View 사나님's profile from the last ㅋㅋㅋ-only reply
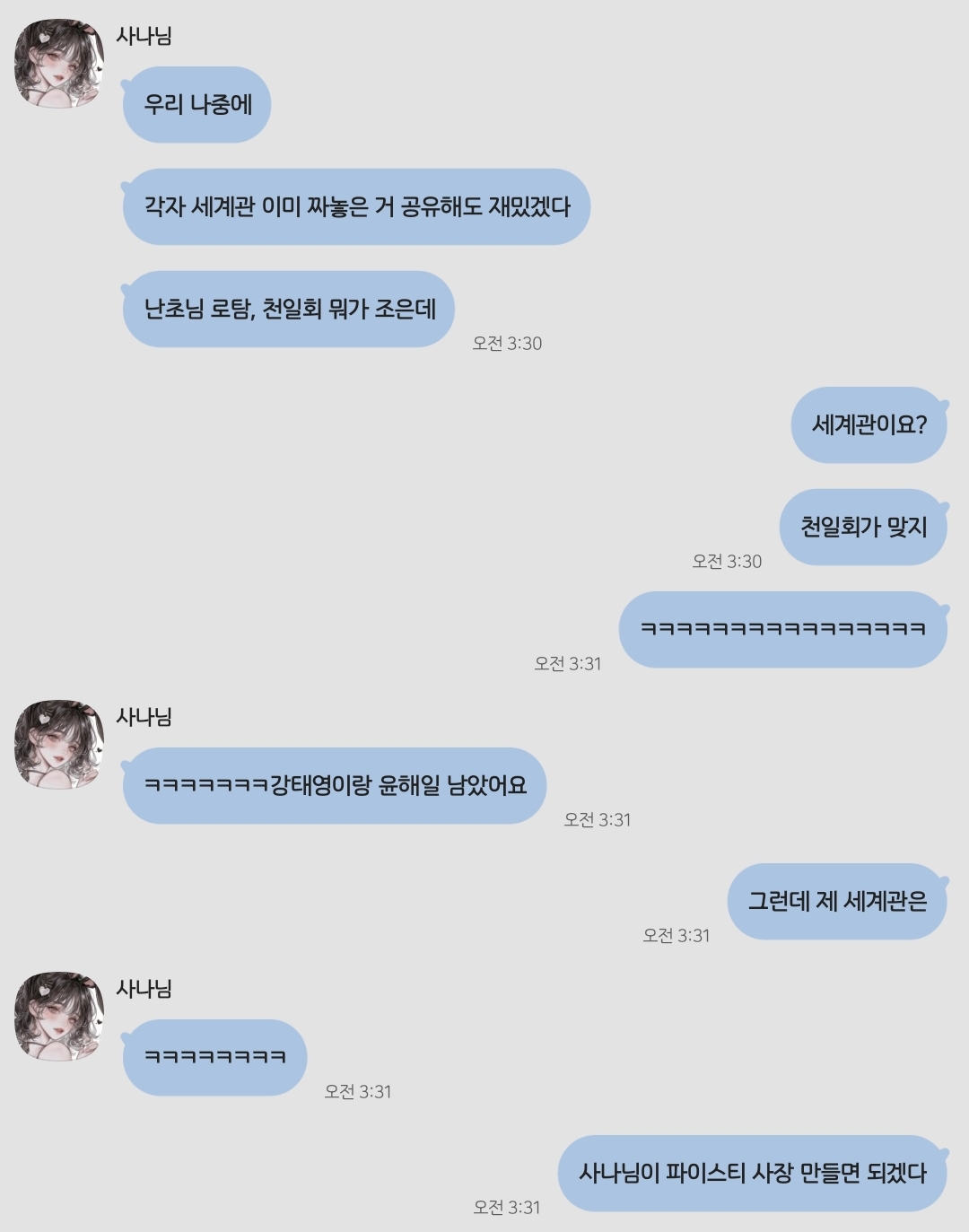This screenshot has width=969, height=1232. coord(59,1017)
